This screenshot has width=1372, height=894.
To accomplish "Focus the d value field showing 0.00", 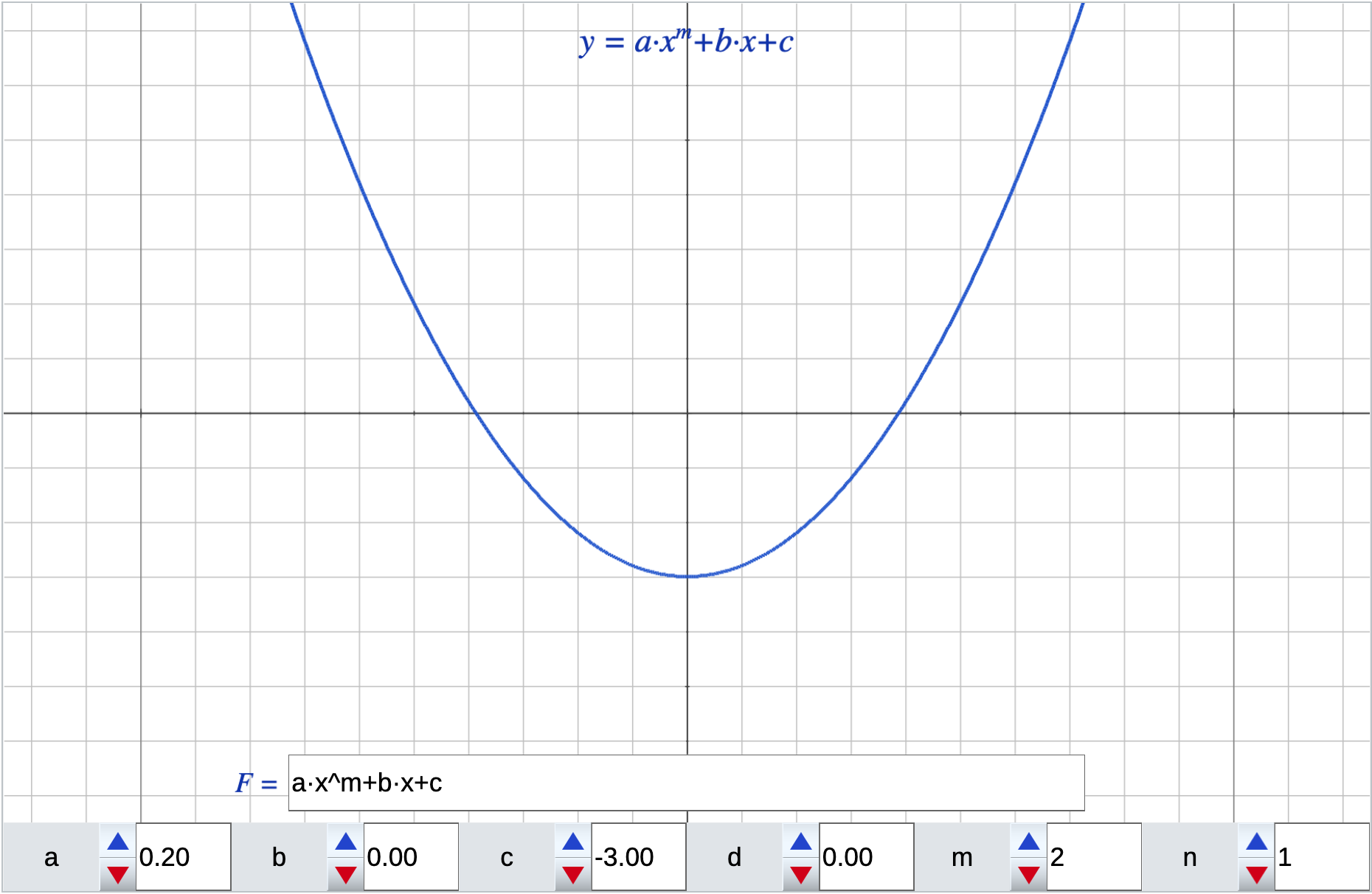I will (866, 857).
